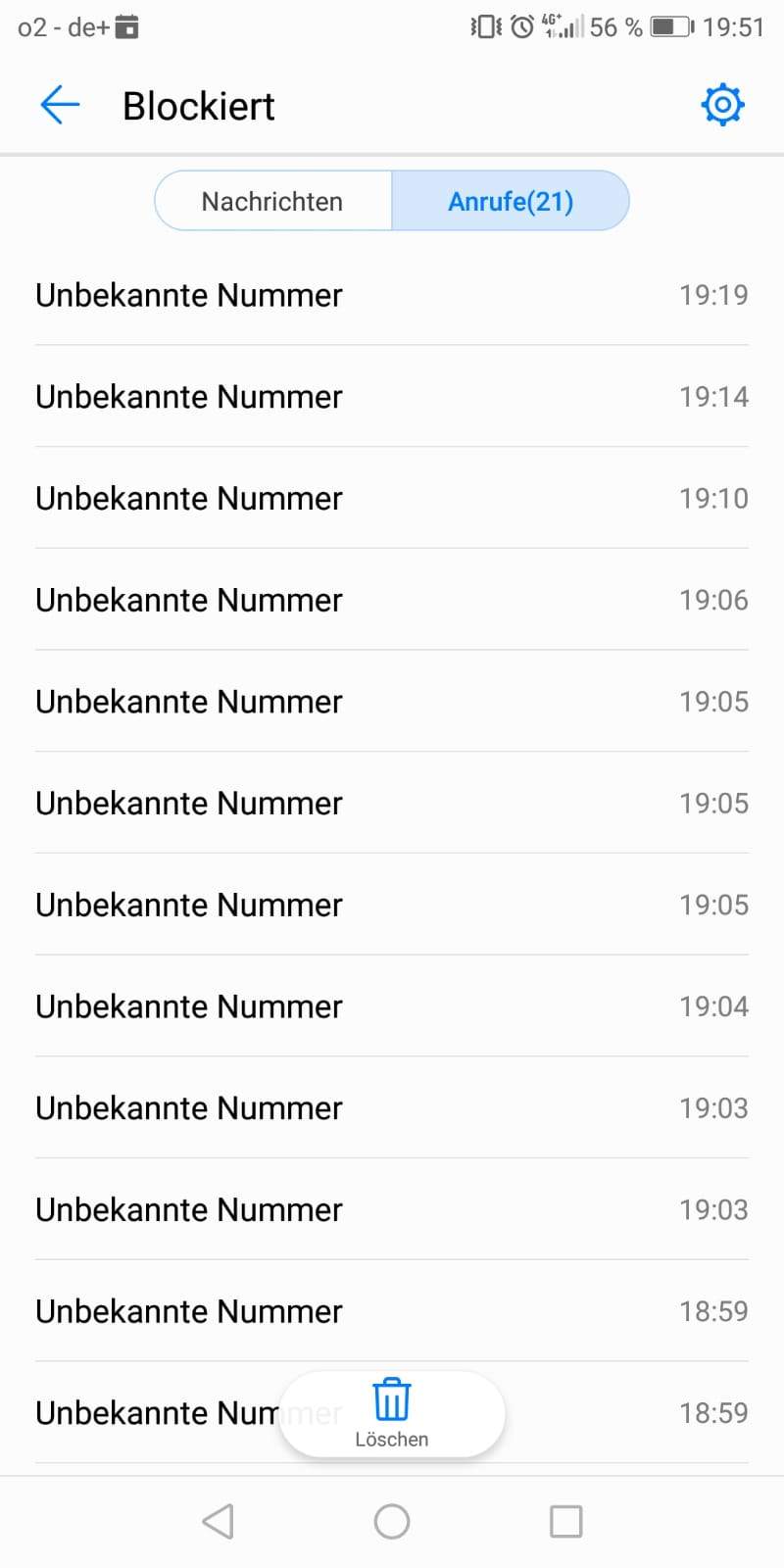Switch to the Nachrichten tab
784x1568 pixels.
(x=271, y=201)
